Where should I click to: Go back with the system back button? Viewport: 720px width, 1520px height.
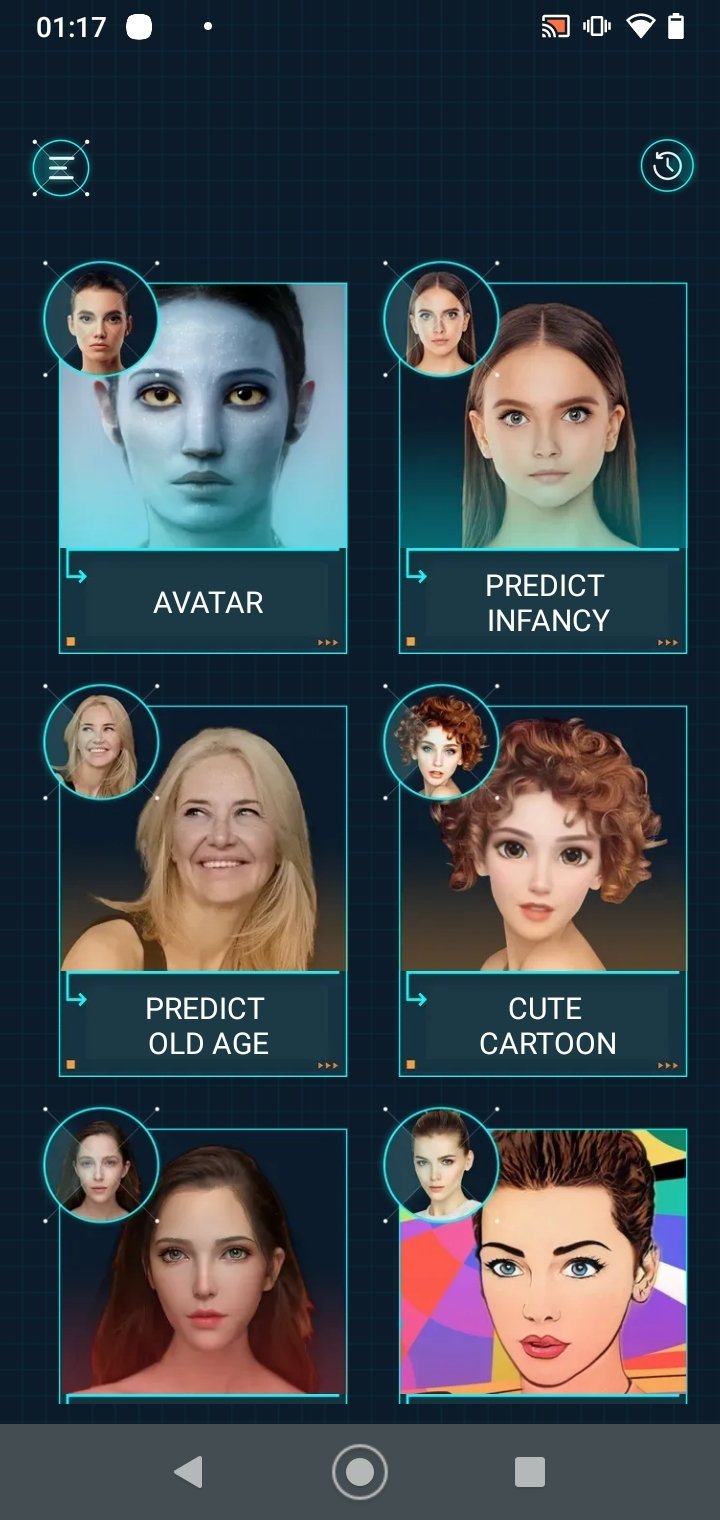[188, 1472]
